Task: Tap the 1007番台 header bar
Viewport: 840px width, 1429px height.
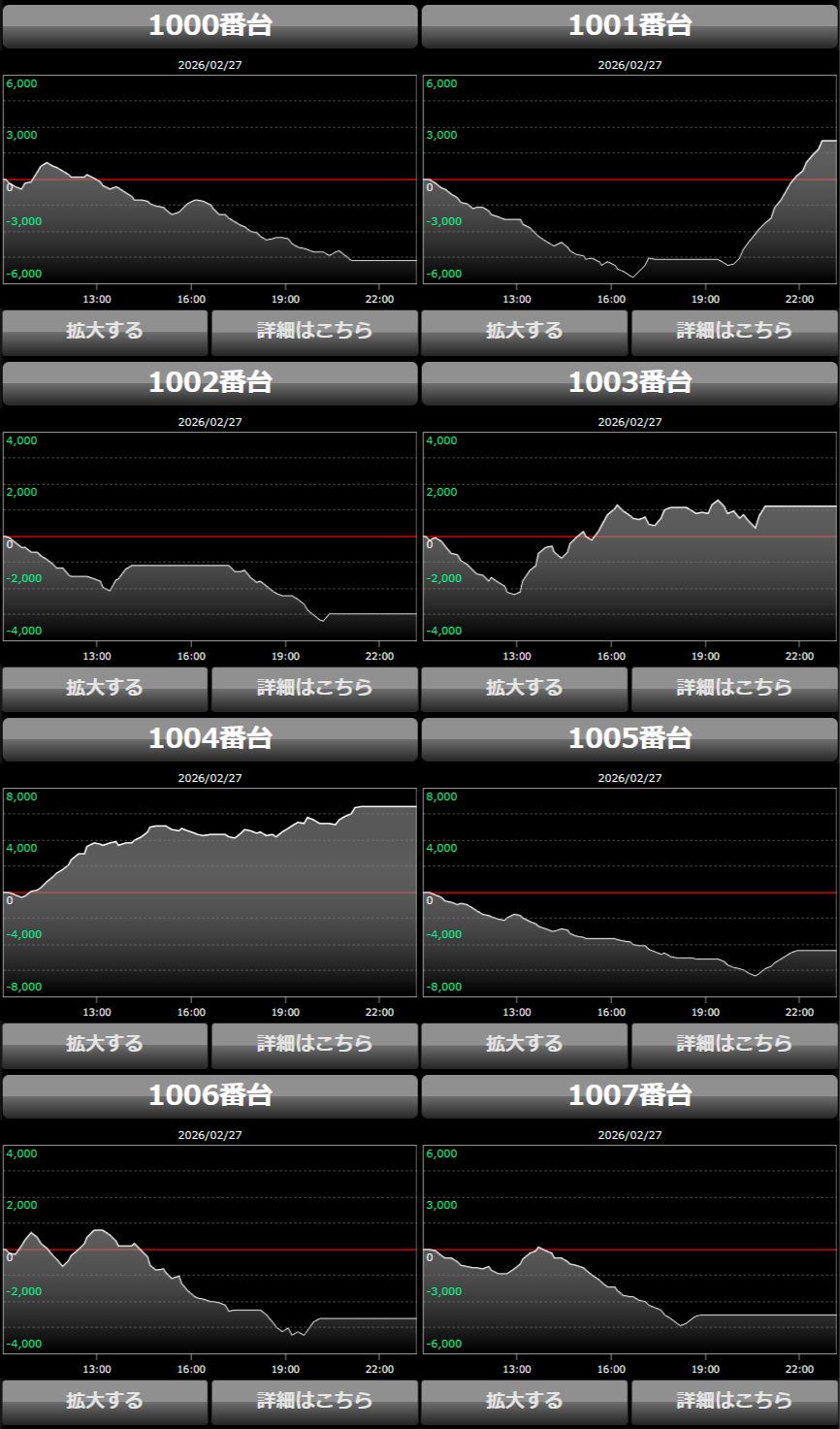Action: pyautogui.click(x=630, y=1096)
